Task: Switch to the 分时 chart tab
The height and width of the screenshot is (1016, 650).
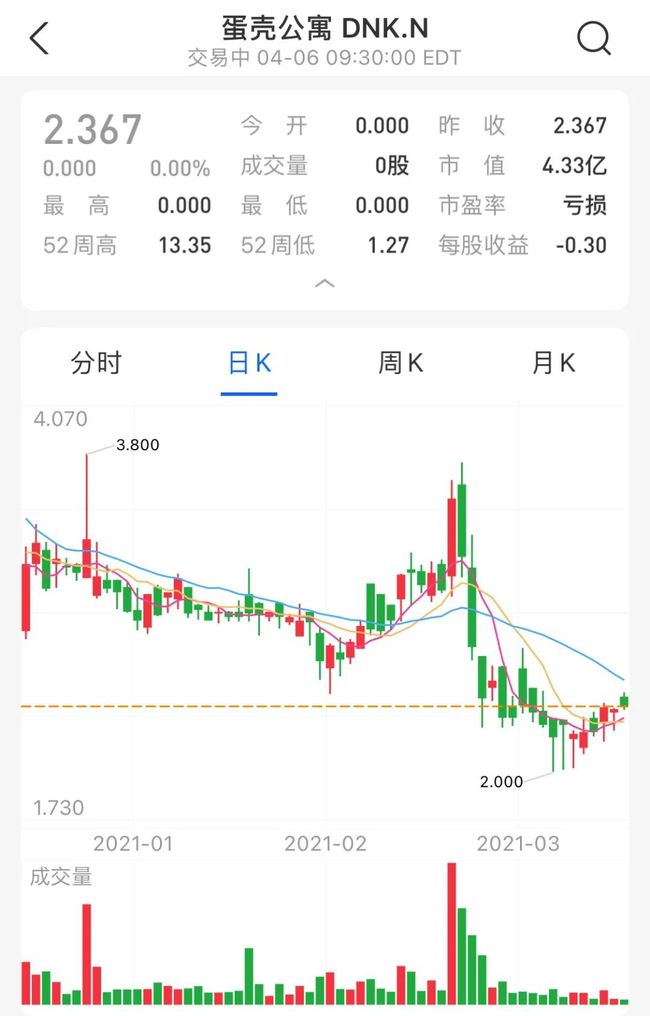Action: point(96,363)
